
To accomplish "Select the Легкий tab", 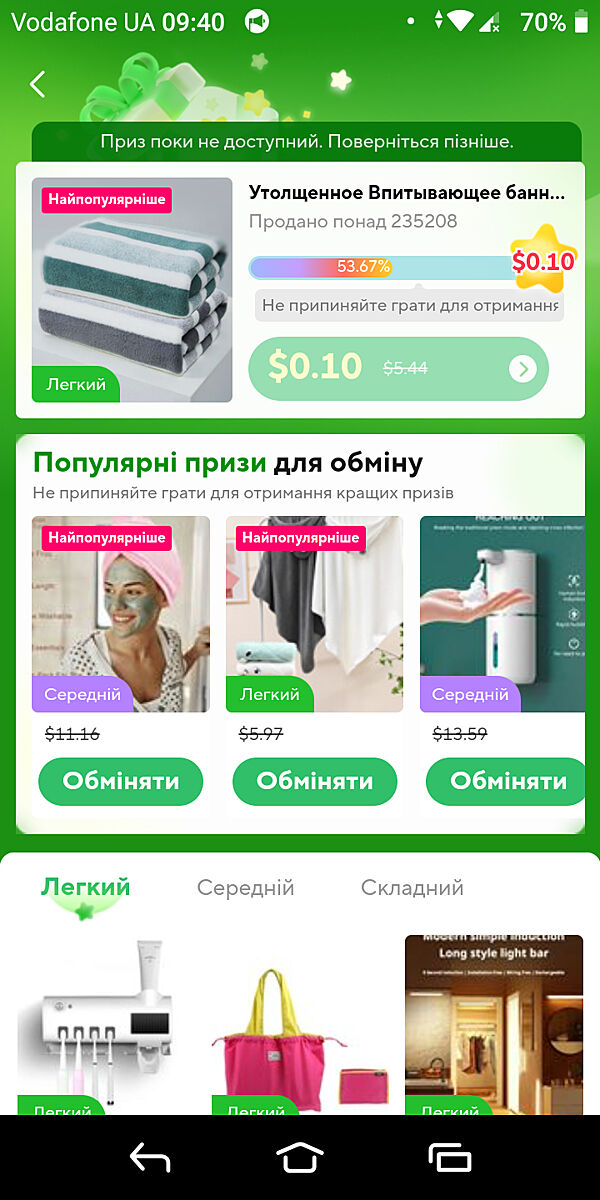I will (x=85, y=887).
